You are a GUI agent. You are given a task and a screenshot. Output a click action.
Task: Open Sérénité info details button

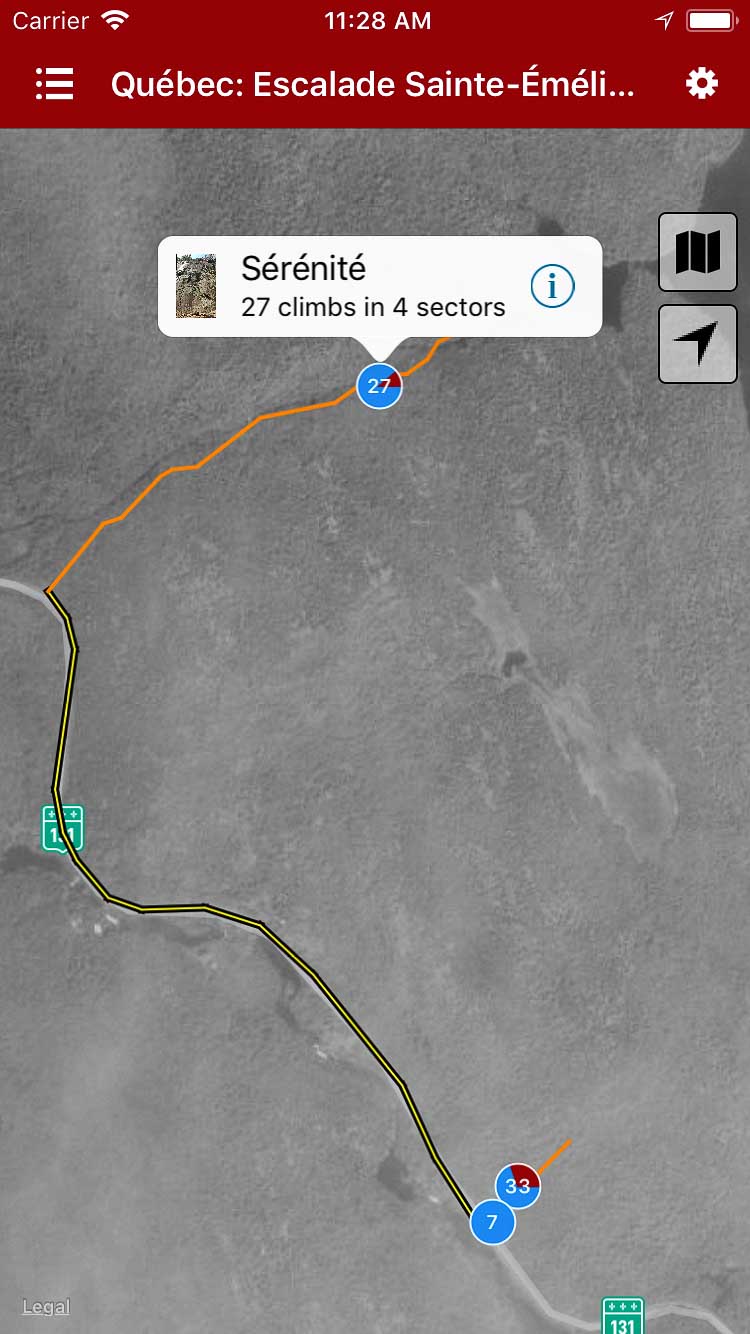point(552,287)
